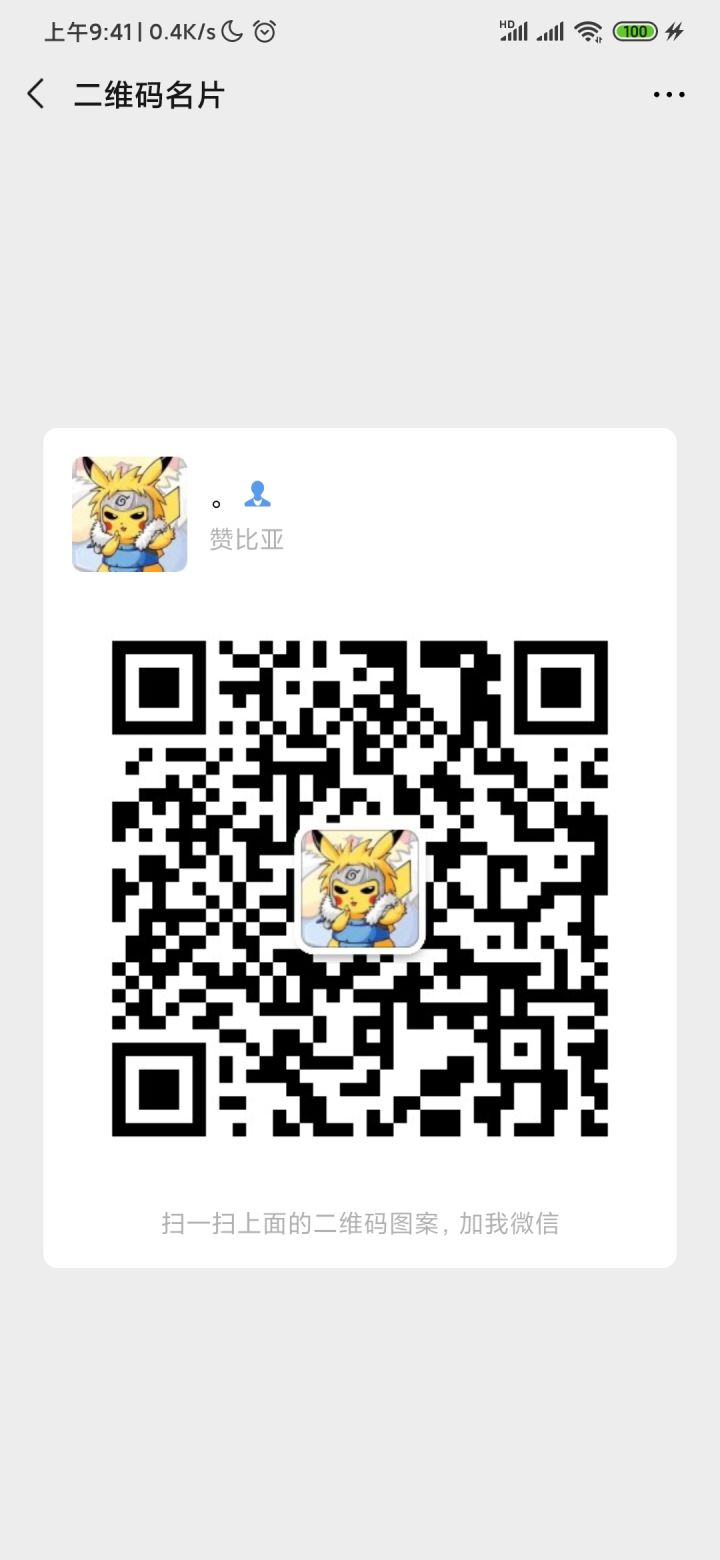The image size is (720, 1560).
Task: Tap the avatar in the QR center
Action: coord(362,890)
